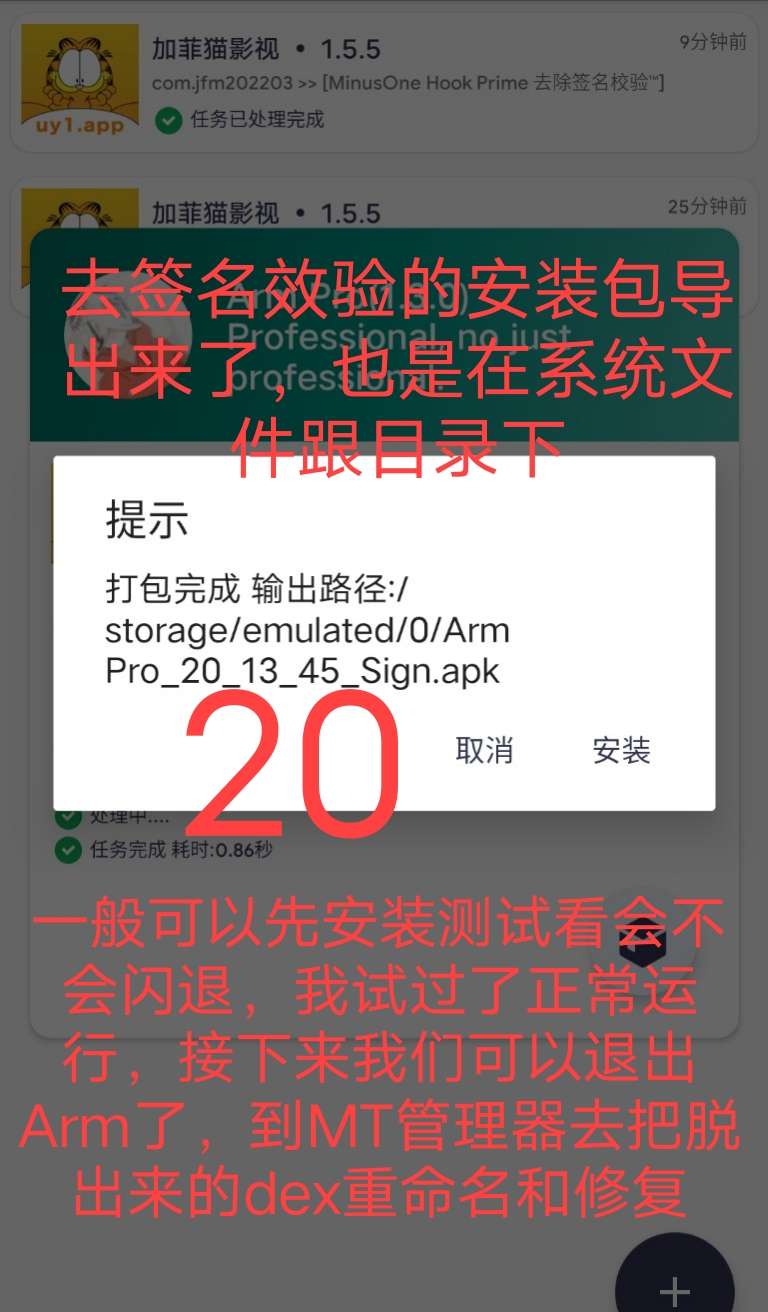
Task: Tap the 处理中.... status row
Action: coord(130,817)
